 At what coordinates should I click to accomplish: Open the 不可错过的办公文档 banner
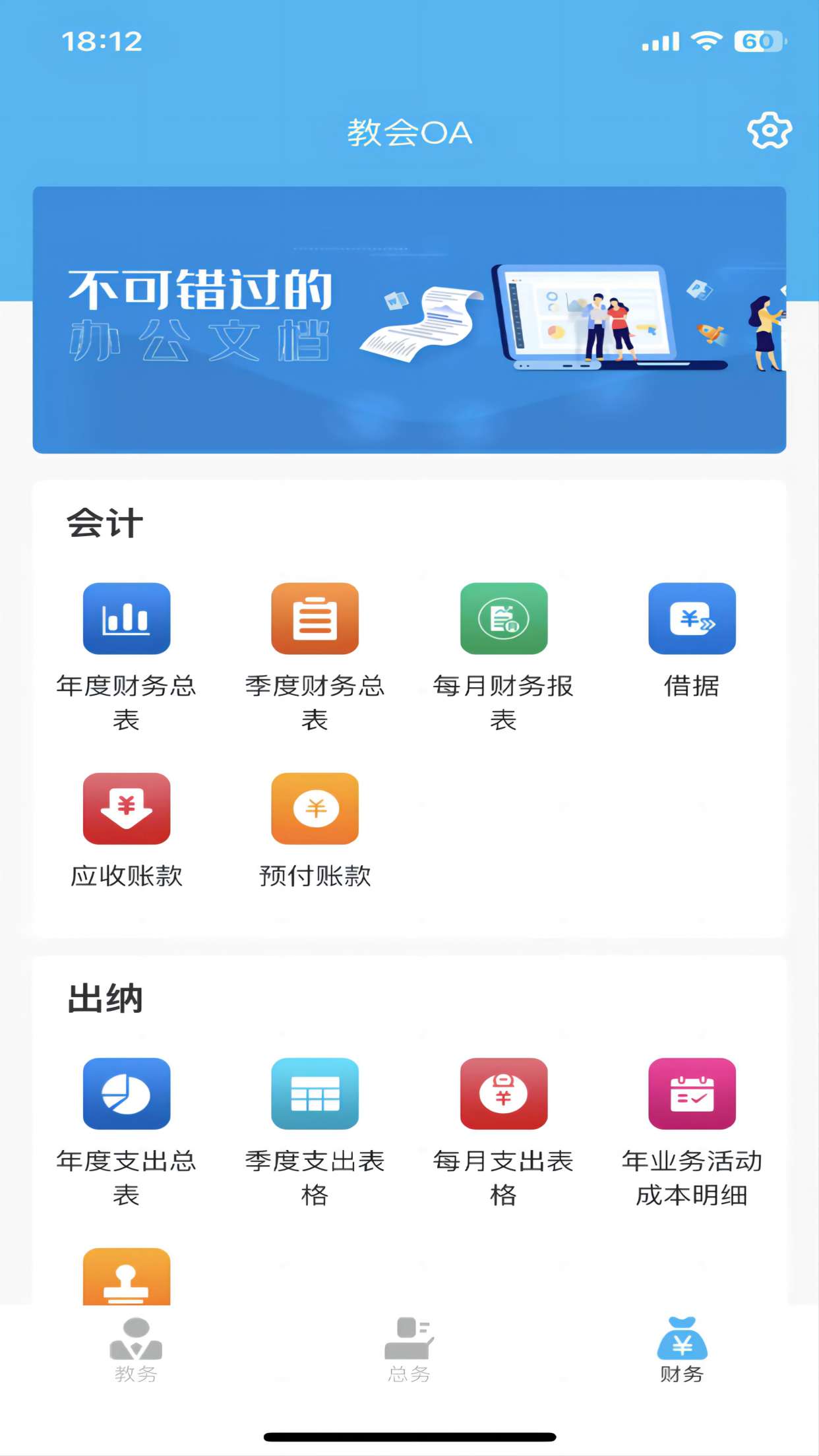409,320
